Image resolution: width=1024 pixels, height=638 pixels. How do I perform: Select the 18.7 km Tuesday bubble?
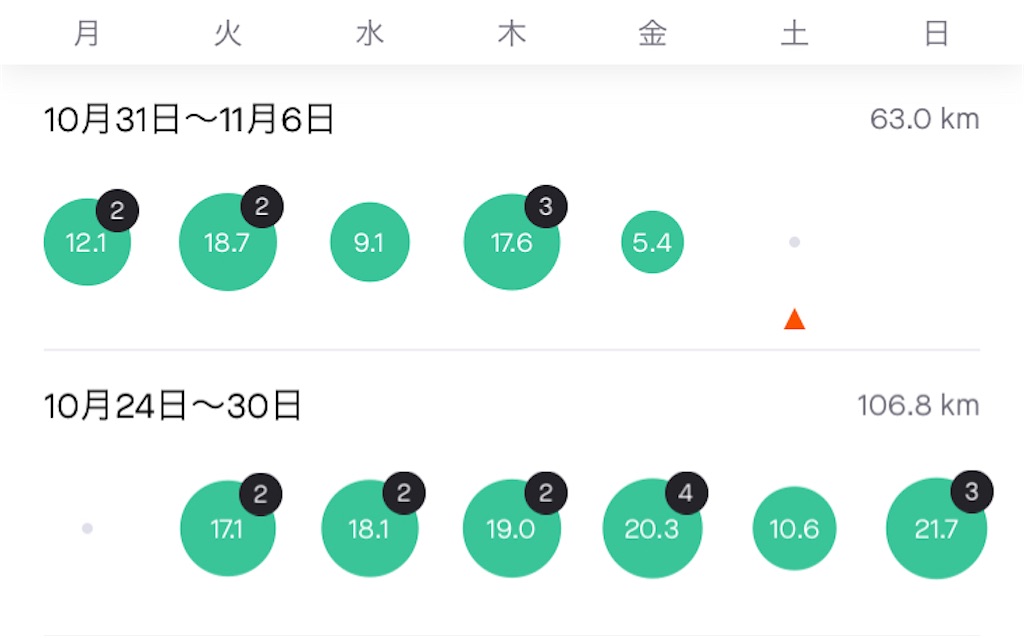pyautogui.click(x=228, y=242)
